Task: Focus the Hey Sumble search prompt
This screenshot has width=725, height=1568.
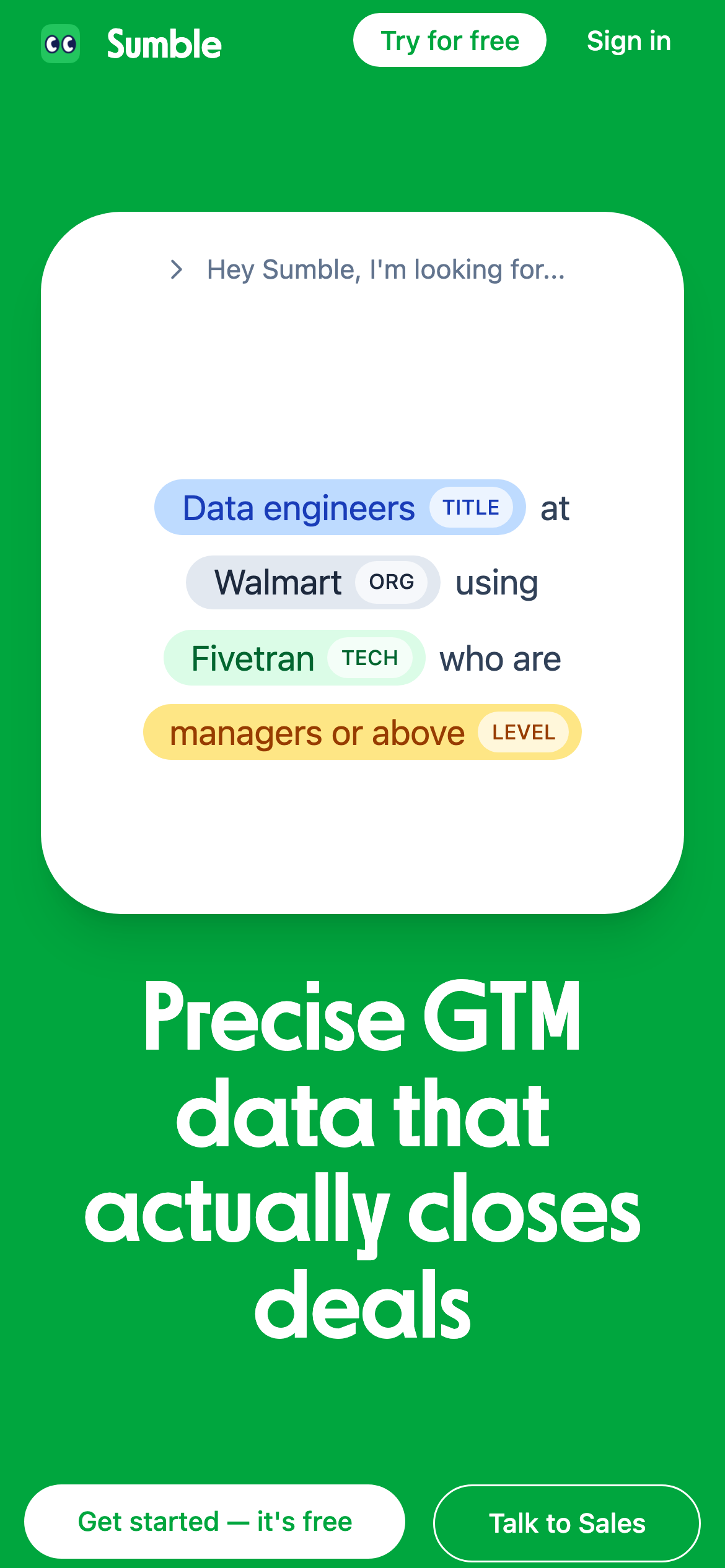Action: [384, 270]
